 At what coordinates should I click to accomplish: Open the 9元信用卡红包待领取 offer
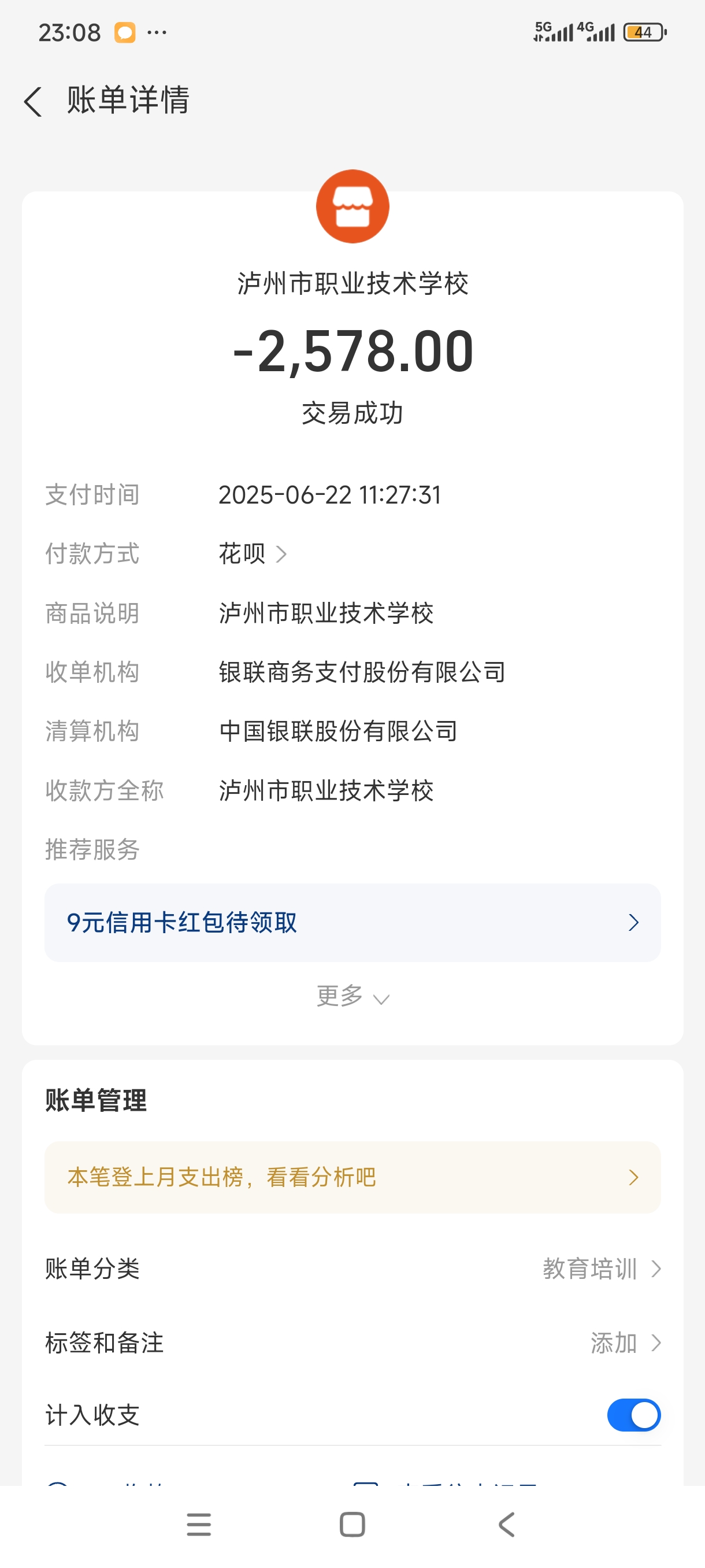pyautogui.click(x=352, y=923)
